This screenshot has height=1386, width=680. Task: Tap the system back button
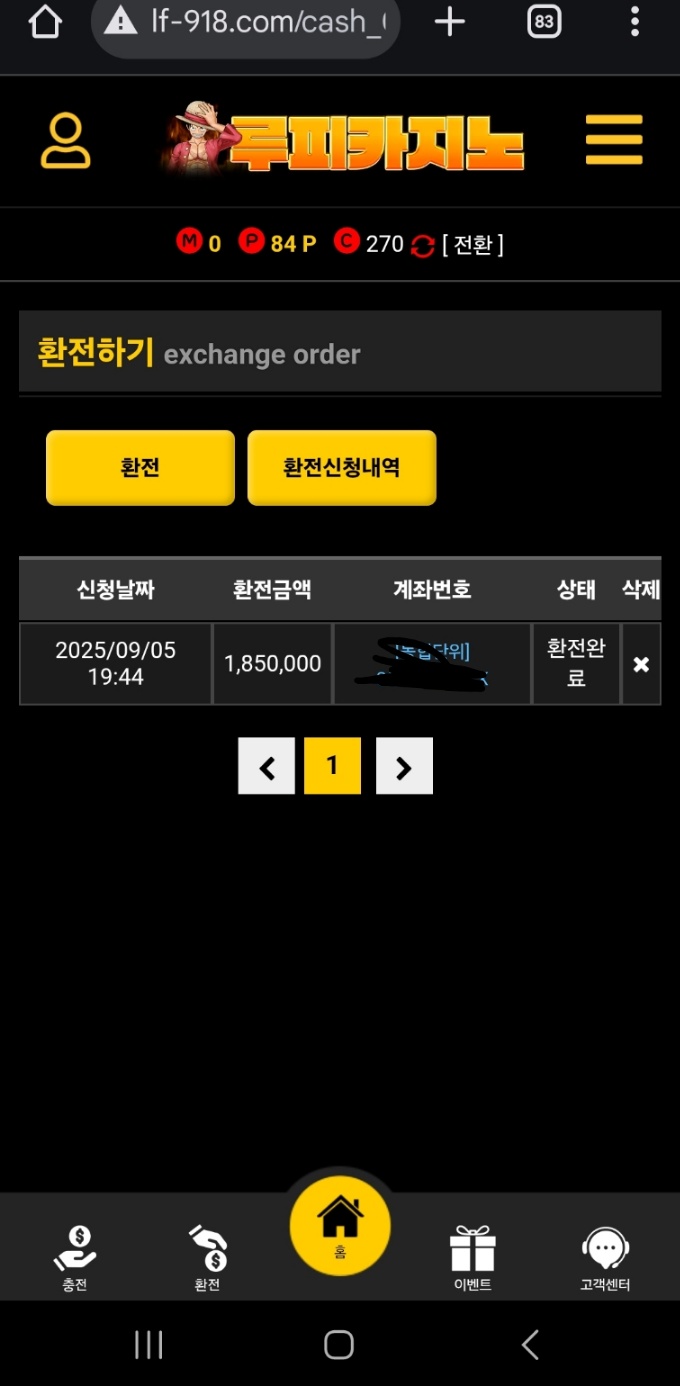(x=530, y=1345)
